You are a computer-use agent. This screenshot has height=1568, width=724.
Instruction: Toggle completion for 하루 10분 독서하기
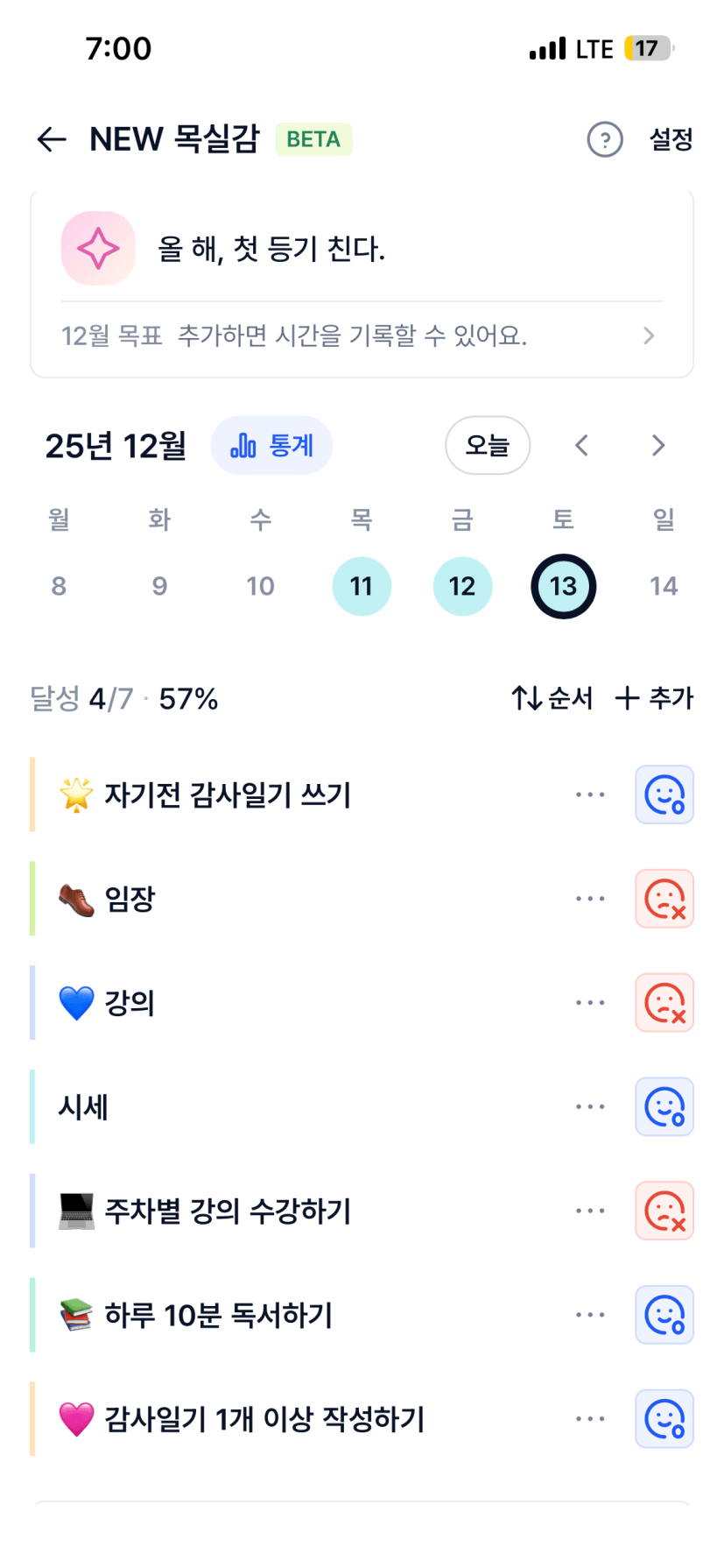point(664,1315)
